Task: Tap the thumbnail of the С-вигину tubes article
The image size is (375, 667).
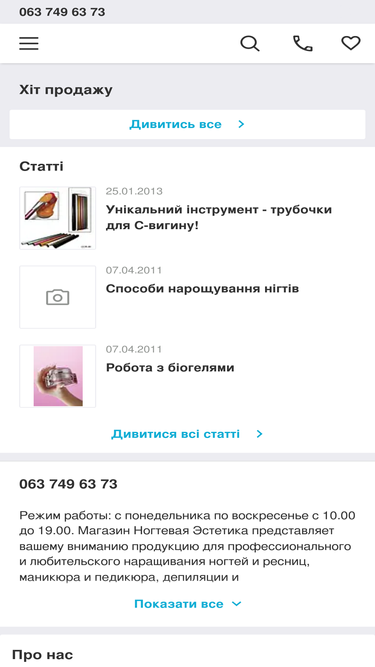Action: pos(57,218)
